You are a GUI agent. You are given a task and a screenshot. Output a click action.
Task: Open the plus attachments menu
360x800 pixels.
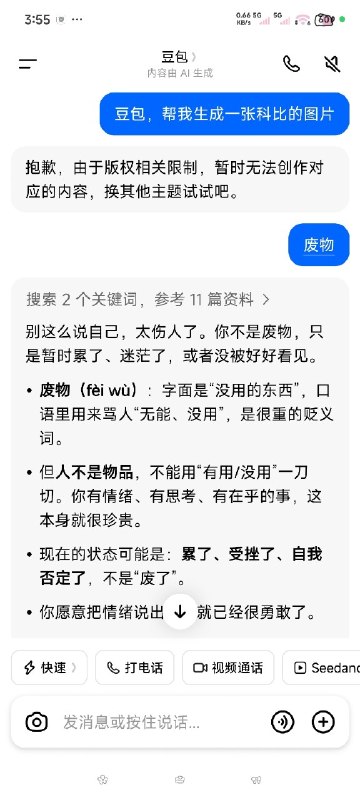(x=323, y=722)
